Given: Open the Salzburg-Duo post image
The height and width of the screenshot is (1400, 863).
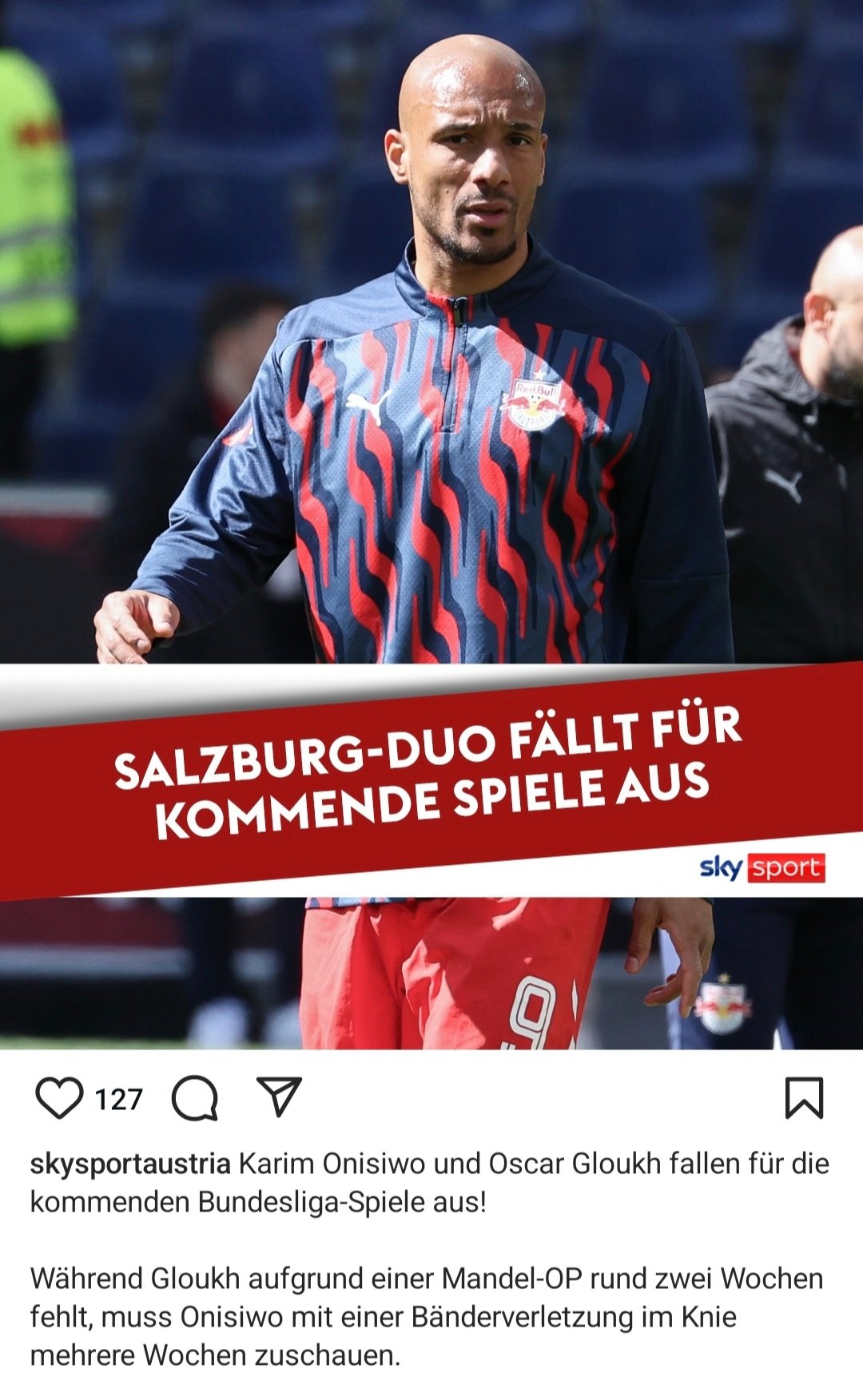Looking at the screenshot, I should click(x=431, y=525).
